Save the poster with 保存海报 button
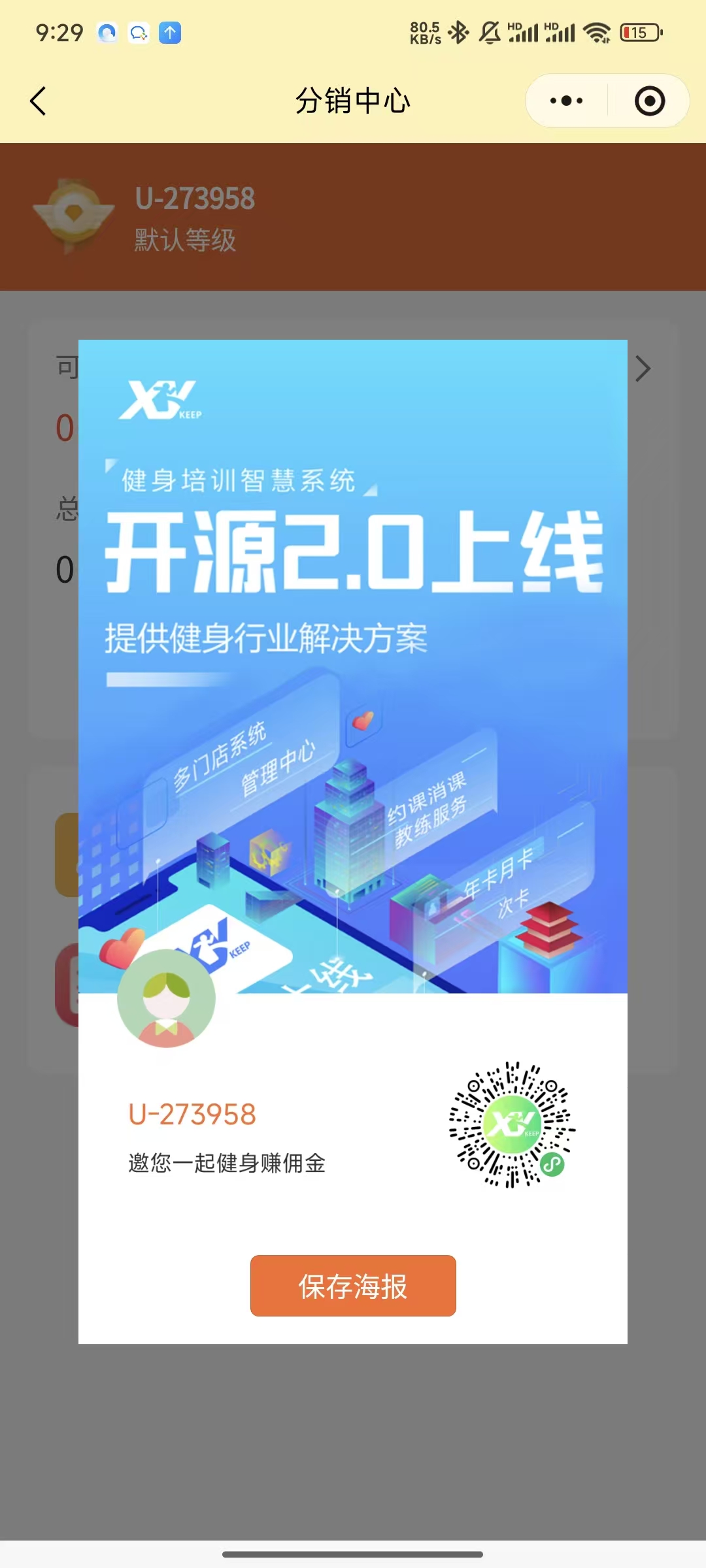 coord(353,1286)
